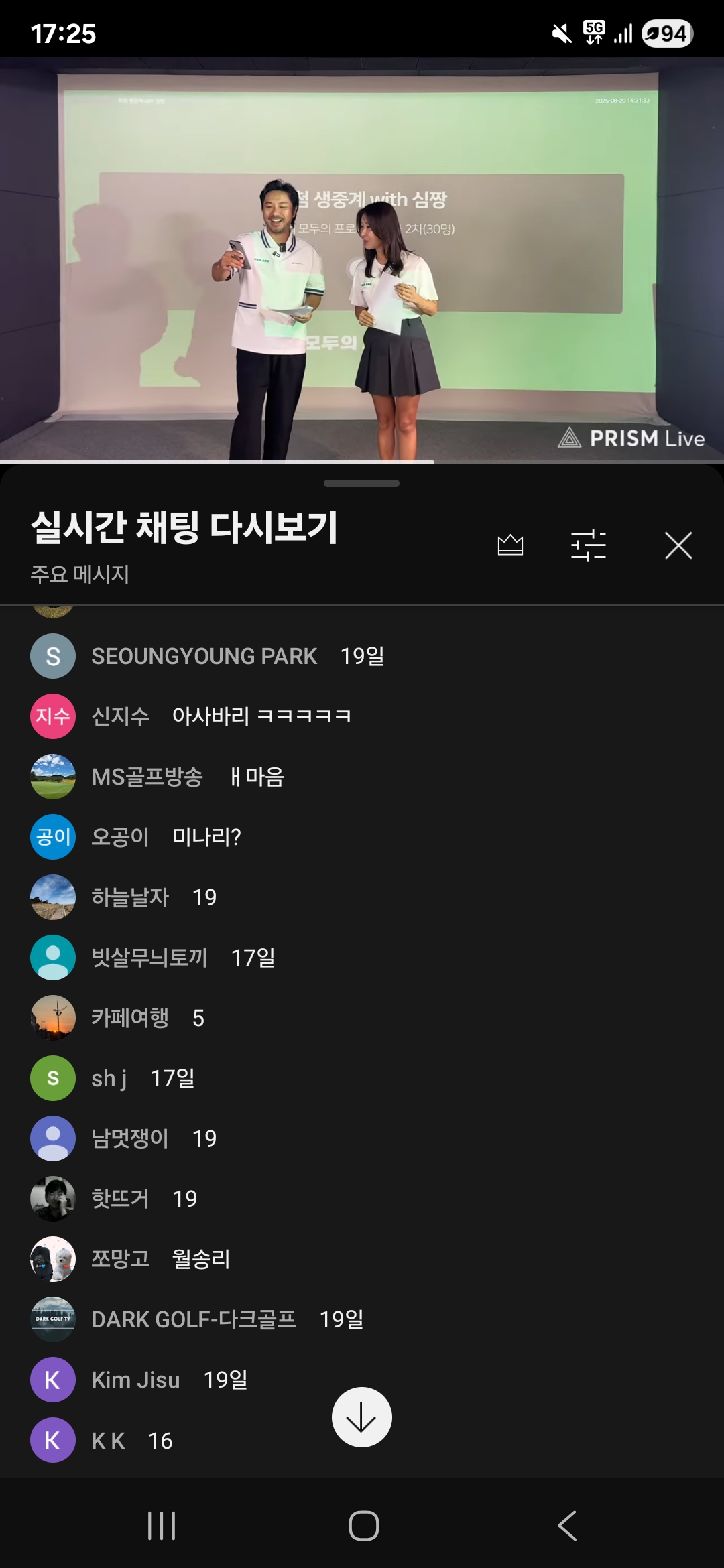
Task: Go back using system back button
Action: [x=566, y=1526]
